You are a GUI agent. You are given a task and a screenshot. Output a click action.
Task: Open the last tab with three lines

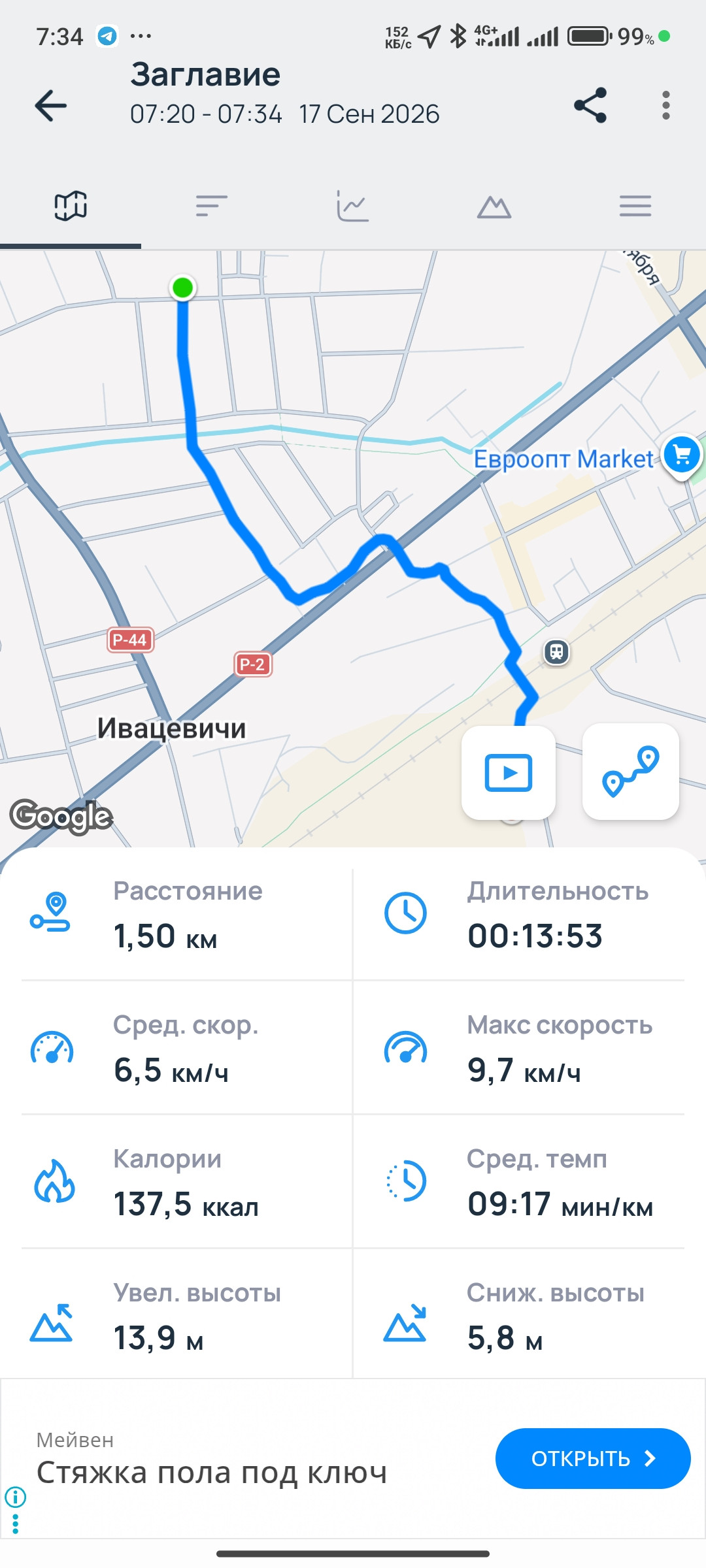(x=635, y=206)
